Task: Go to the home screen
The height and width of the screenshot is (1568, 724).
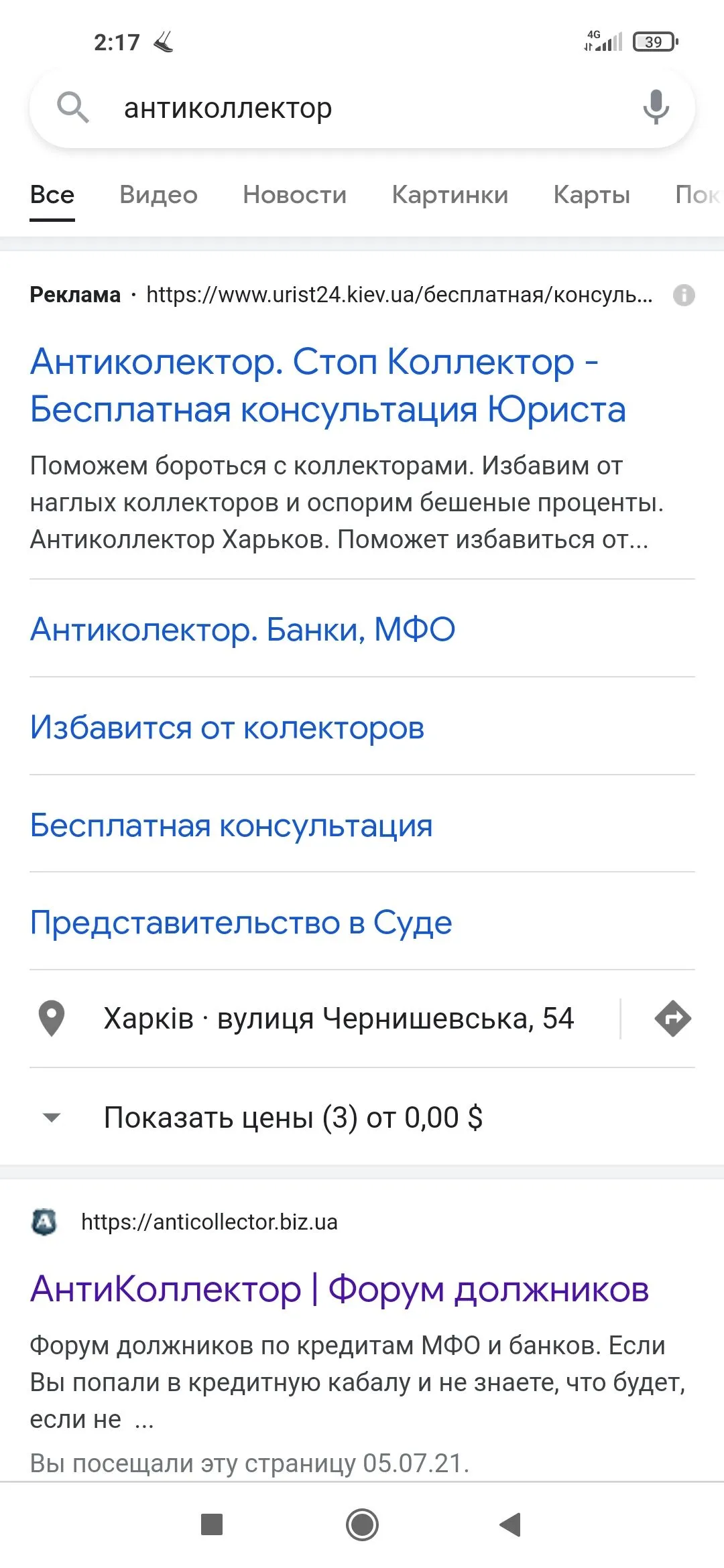Action: (362, 1524)
